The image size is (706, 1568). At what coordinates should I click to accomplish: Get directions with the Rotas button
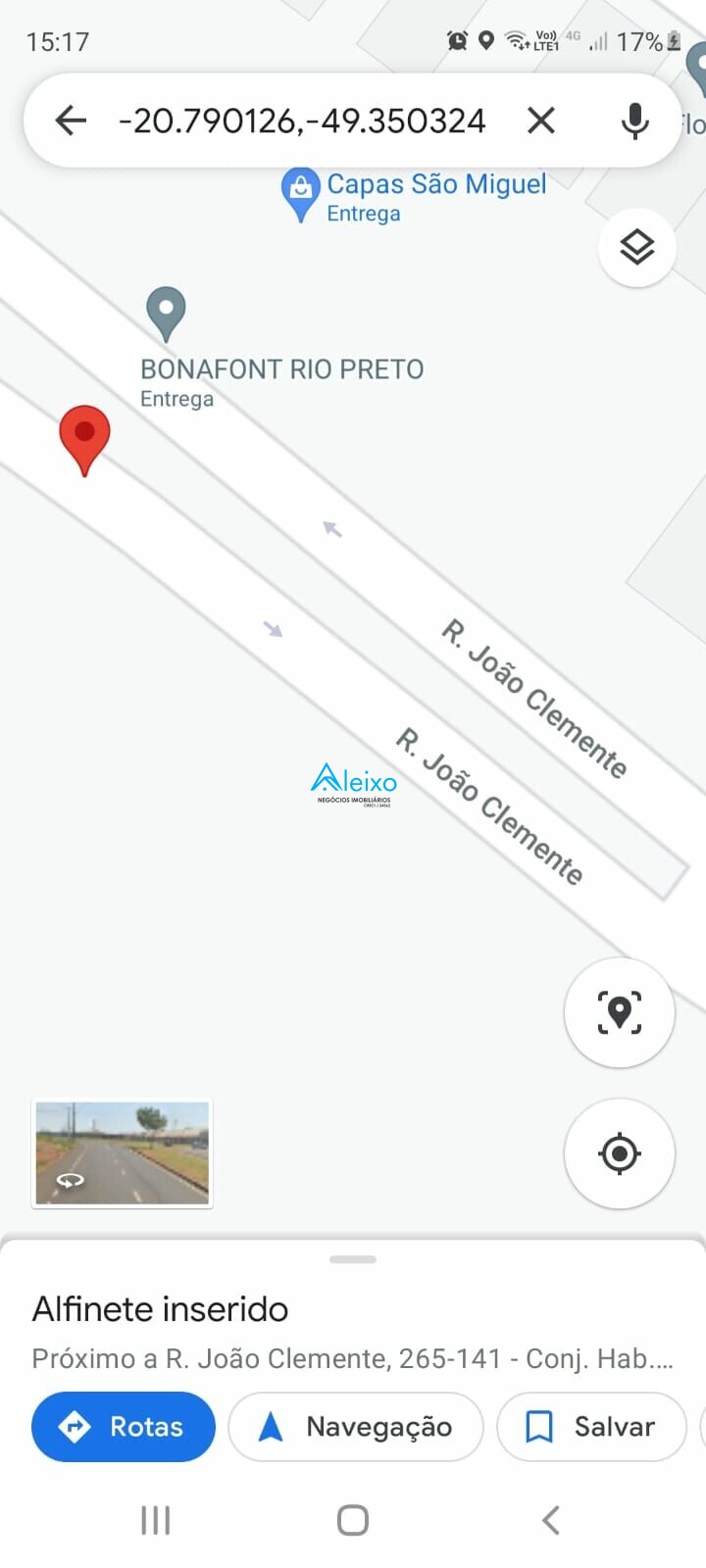[124, 1427]
